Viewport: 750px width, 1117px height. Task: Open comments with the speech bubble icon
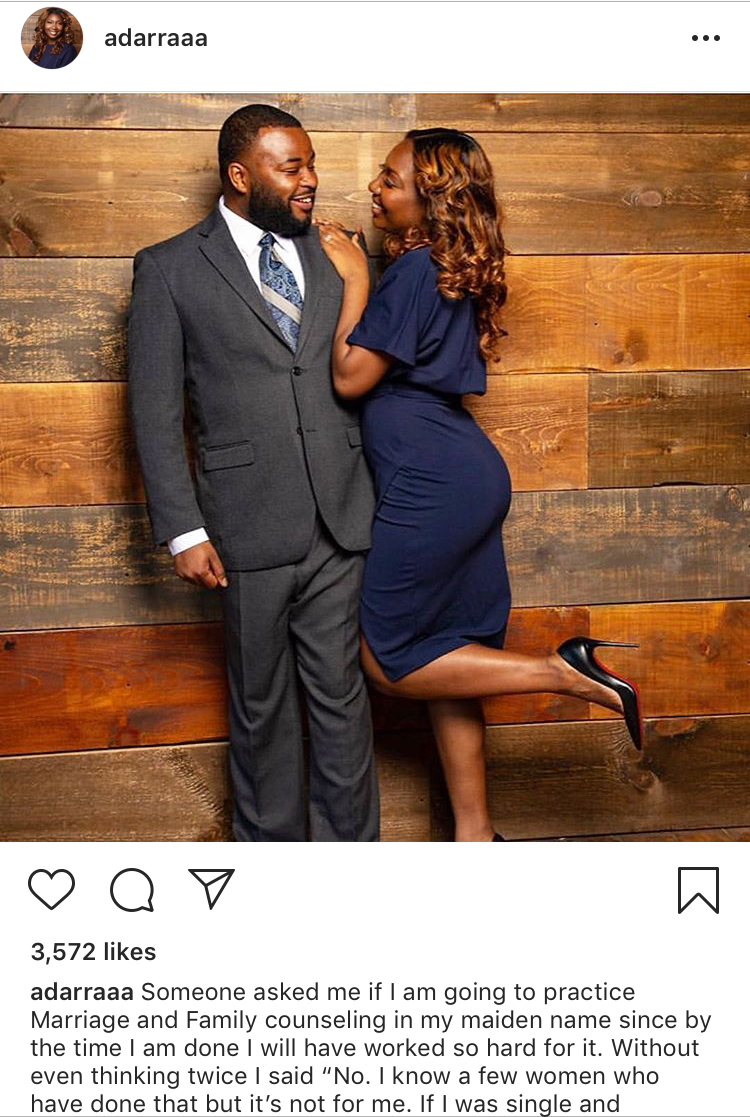click(x=132, y=889)
